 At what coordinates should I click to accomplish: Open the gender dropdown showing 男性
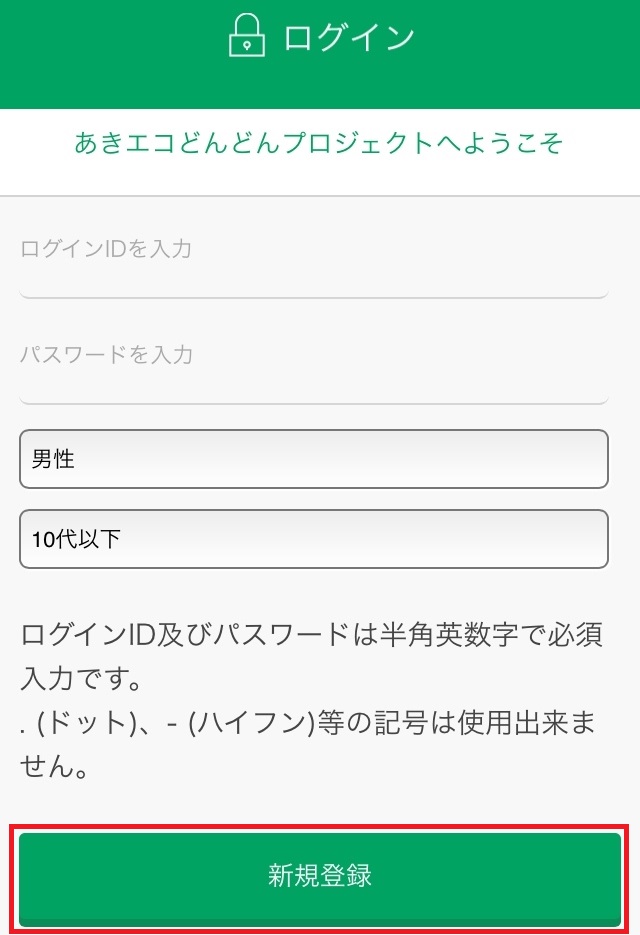point(314,459)
